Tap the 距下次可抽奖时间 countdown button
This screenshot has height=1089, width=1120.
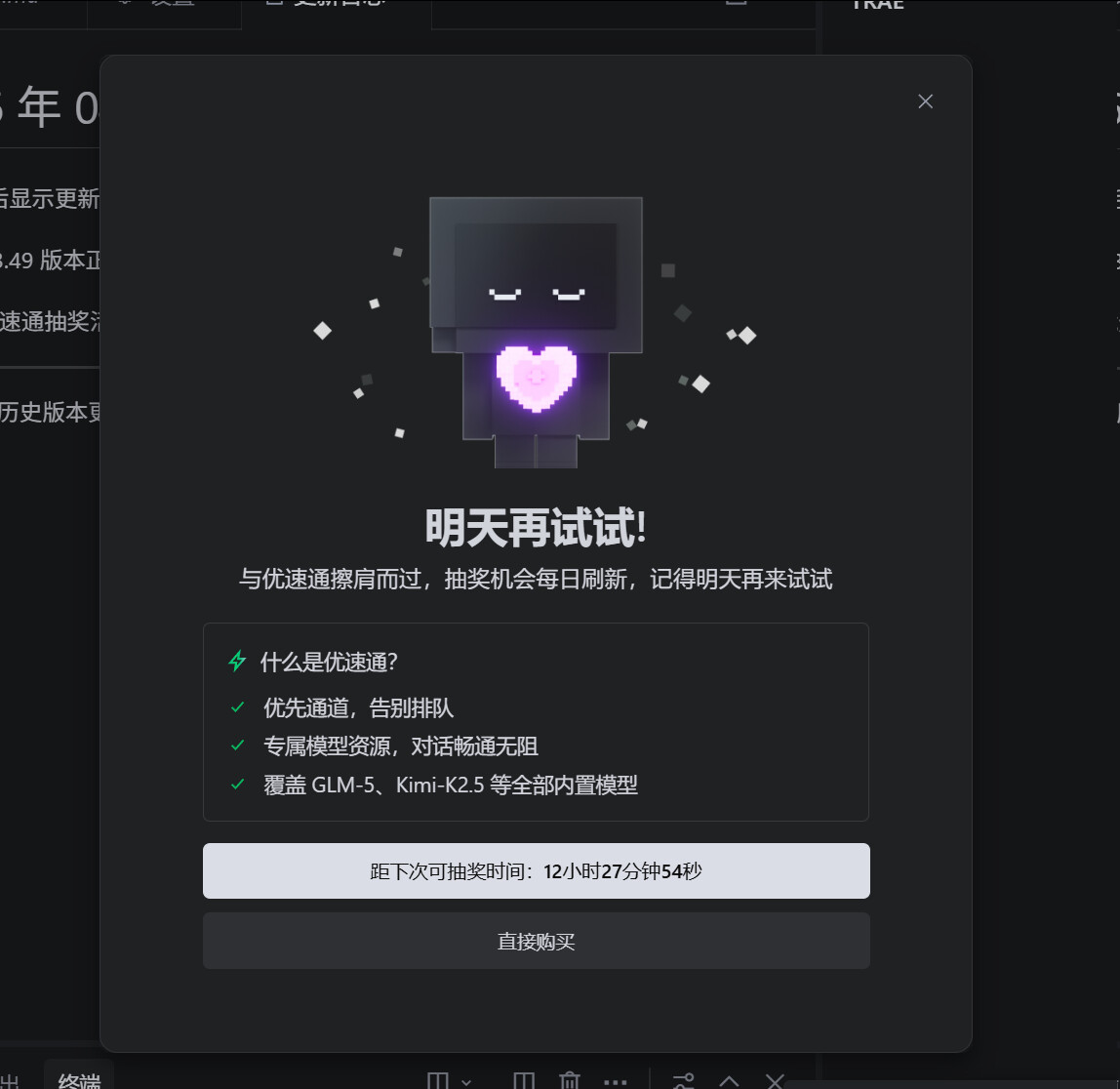(536, 870)
